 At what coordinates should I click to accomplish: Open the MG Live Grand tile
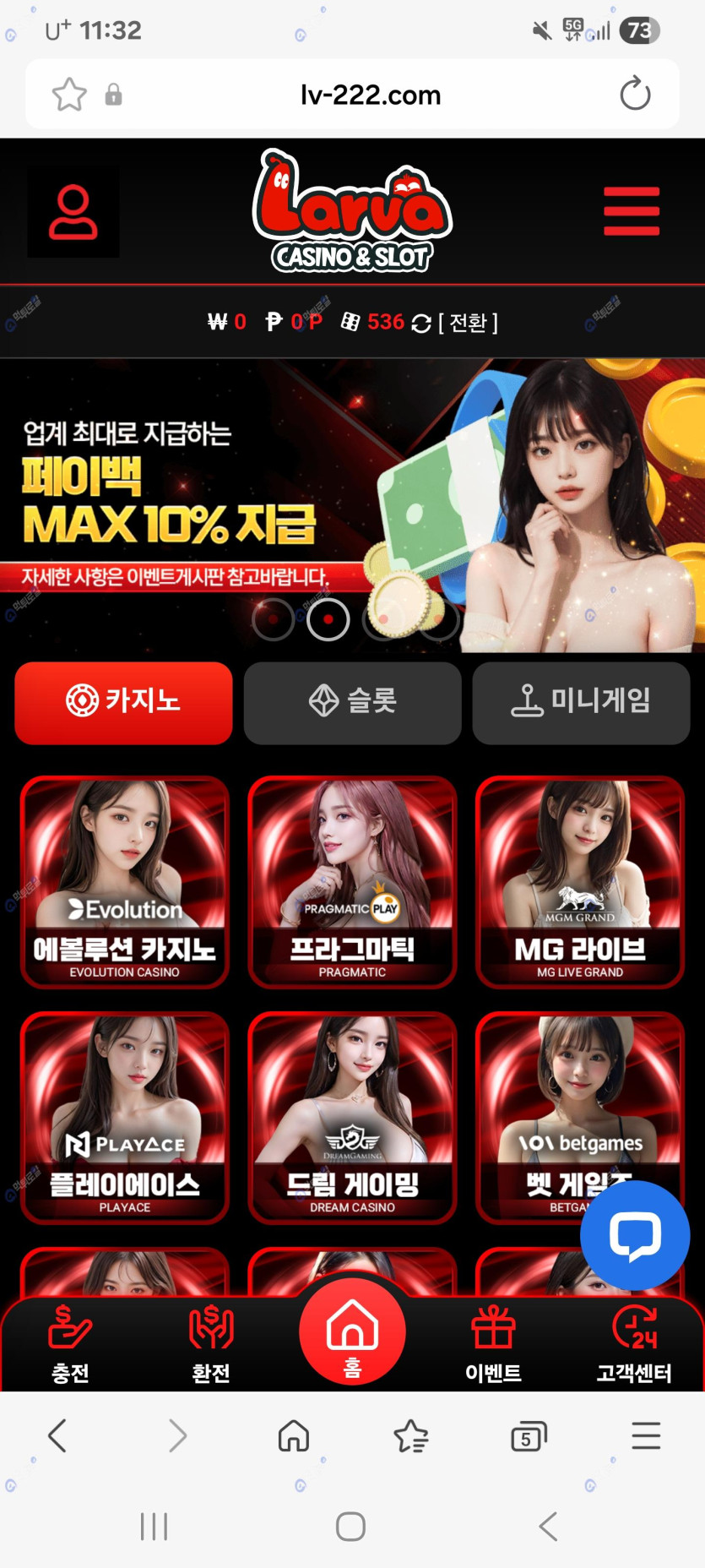pos(580,880)
